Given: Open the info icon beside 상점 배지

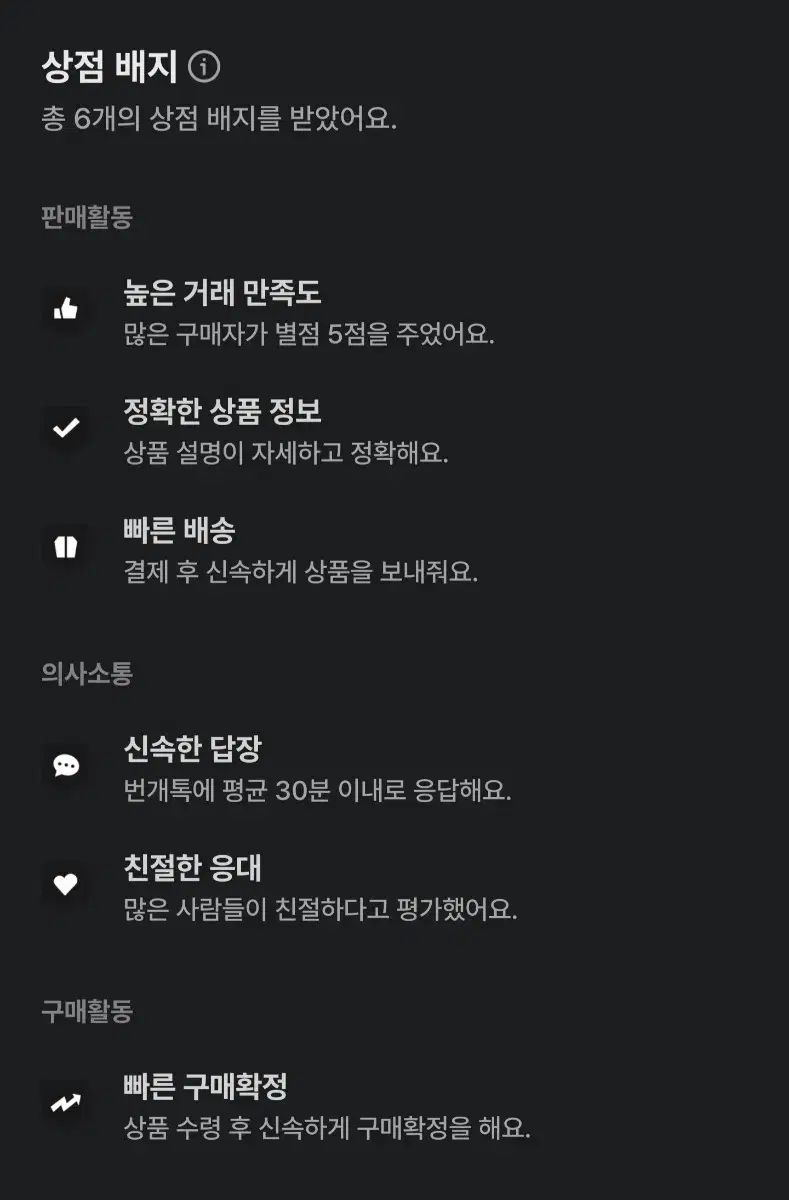Looking at the screenshot, I should coord(204,68).
